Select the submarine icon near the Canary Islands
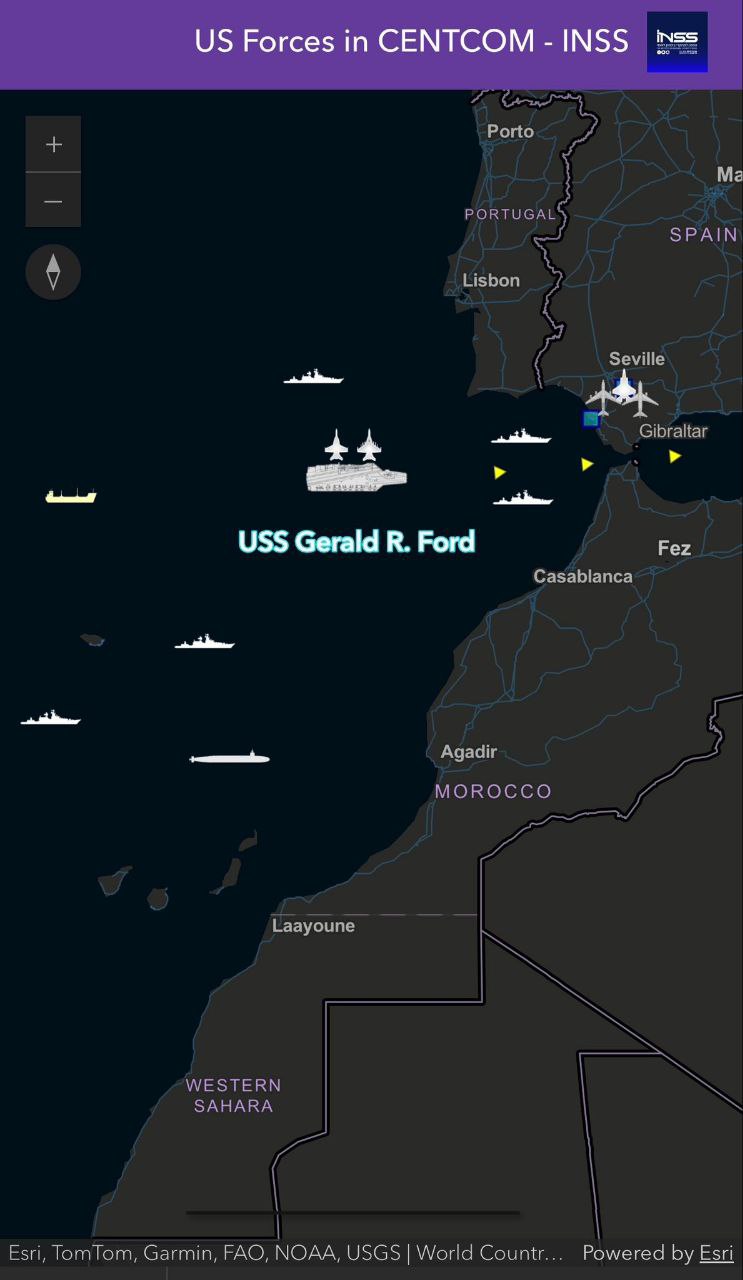743x1280 pixels. 231,757
